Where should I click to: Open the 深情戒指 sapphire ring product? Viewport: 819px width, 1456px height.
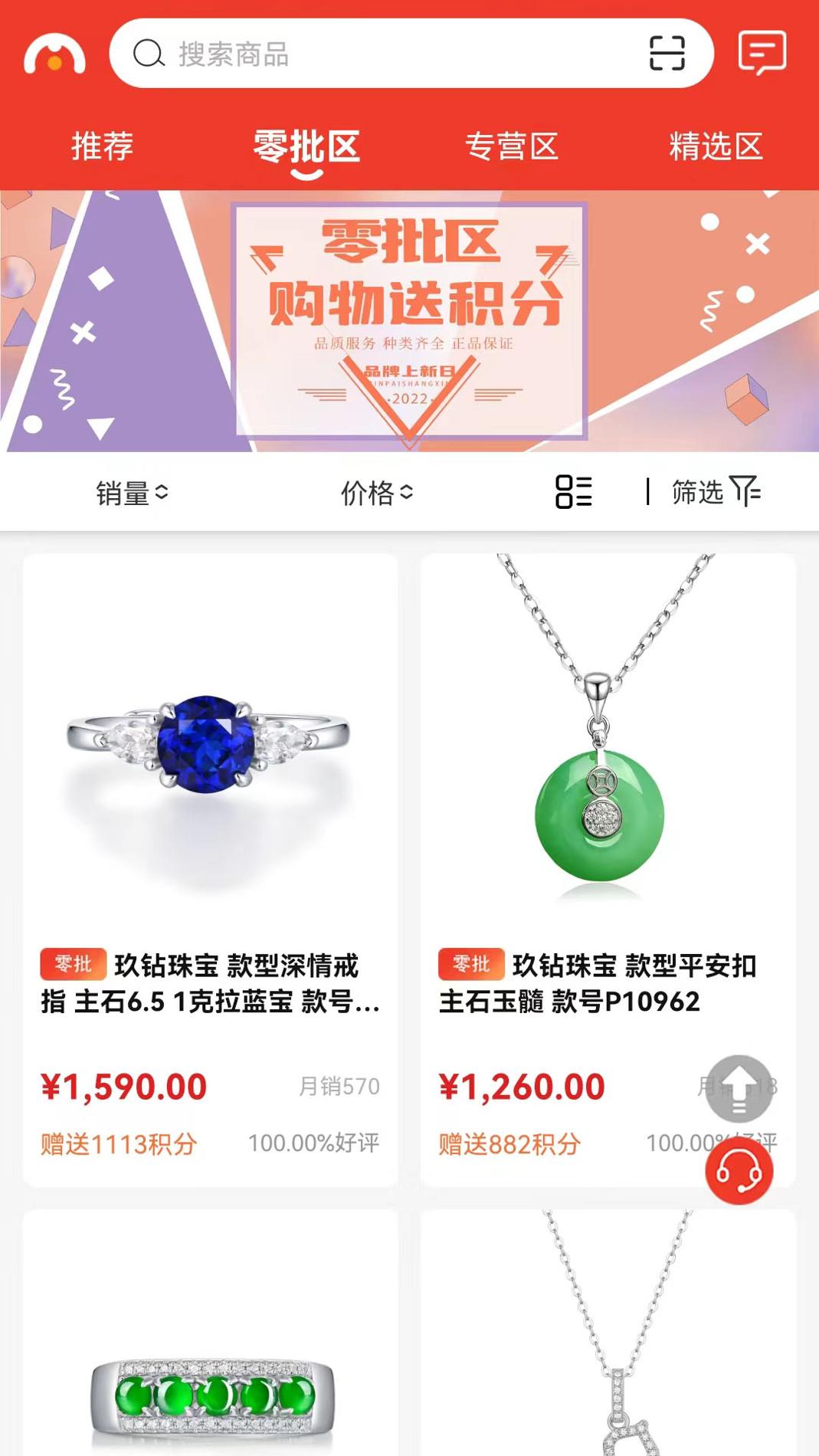click(x=210, y=843)
